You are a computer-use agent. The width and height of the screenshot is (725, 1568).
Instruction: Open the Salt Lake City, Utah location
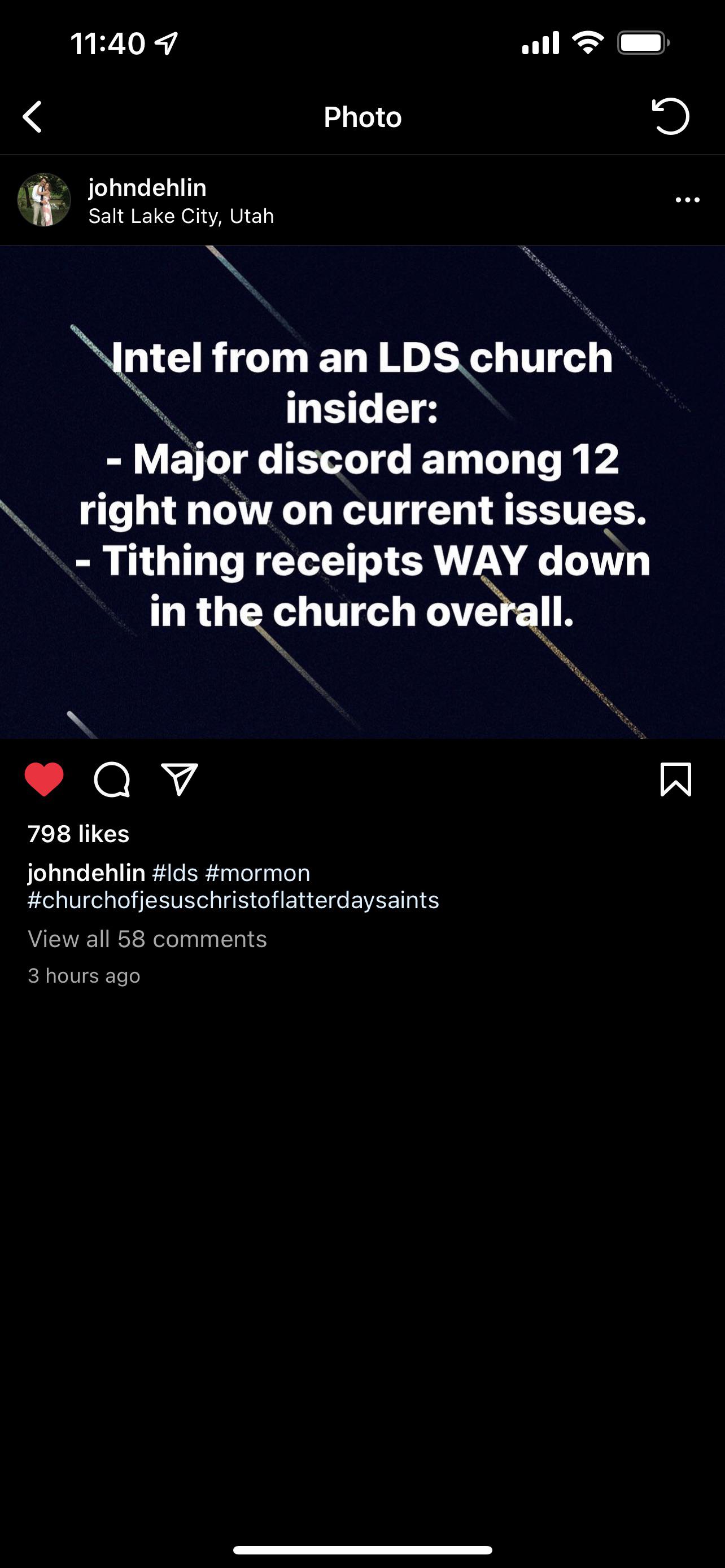(181, 216)
